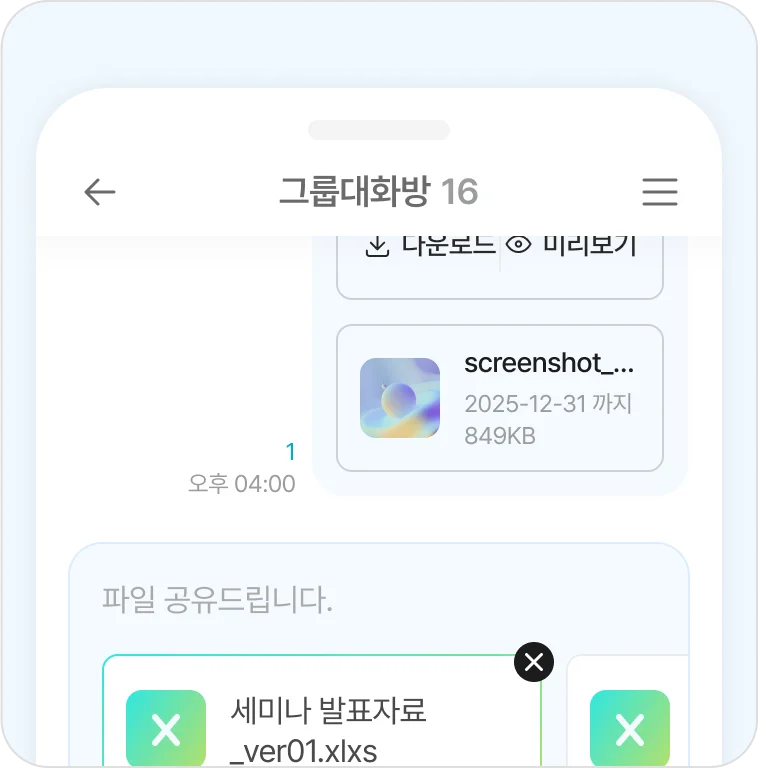Tap the 미리보기 preview button
The width and height of the screenshot is (758, 768).
pos(571,247)
